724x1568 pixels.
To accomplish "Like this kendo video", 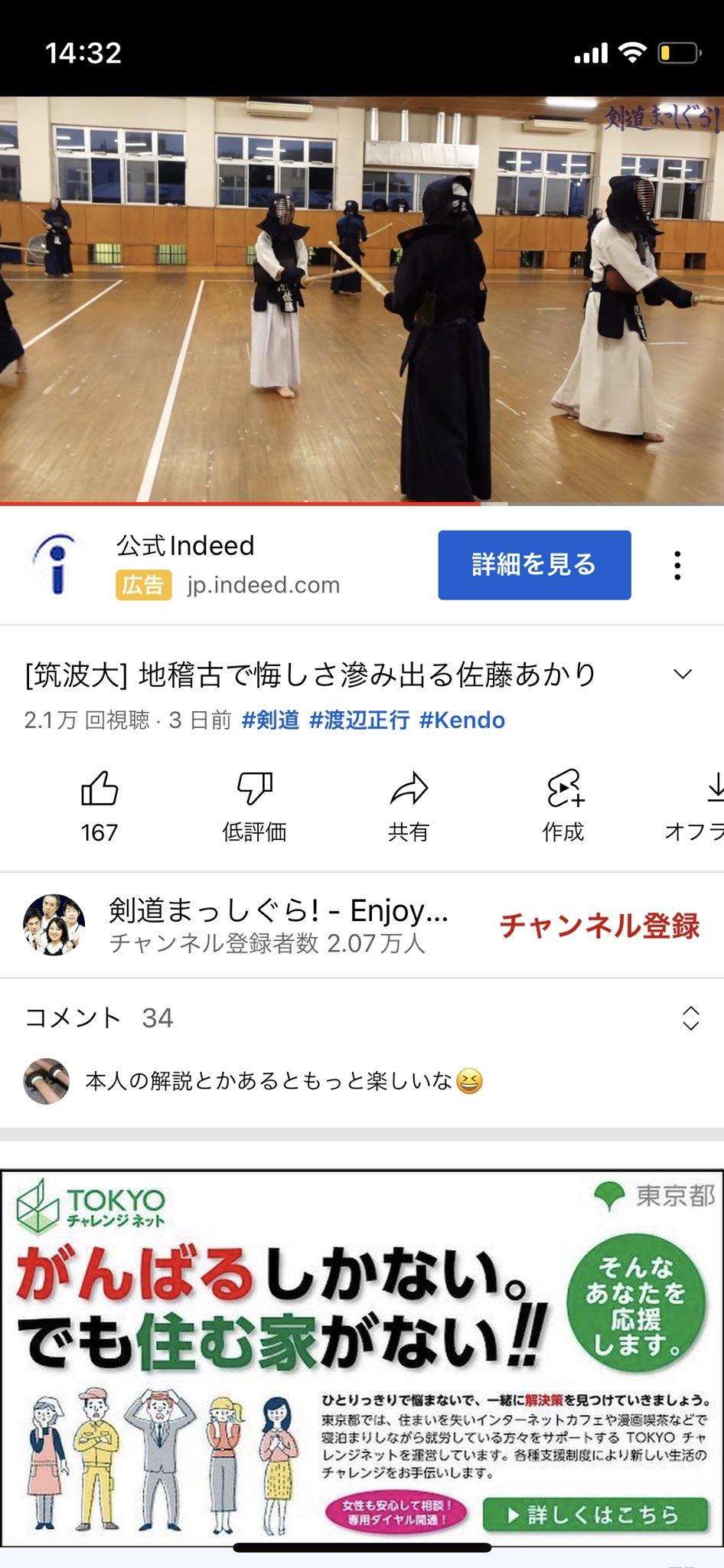I will (99, 805).
